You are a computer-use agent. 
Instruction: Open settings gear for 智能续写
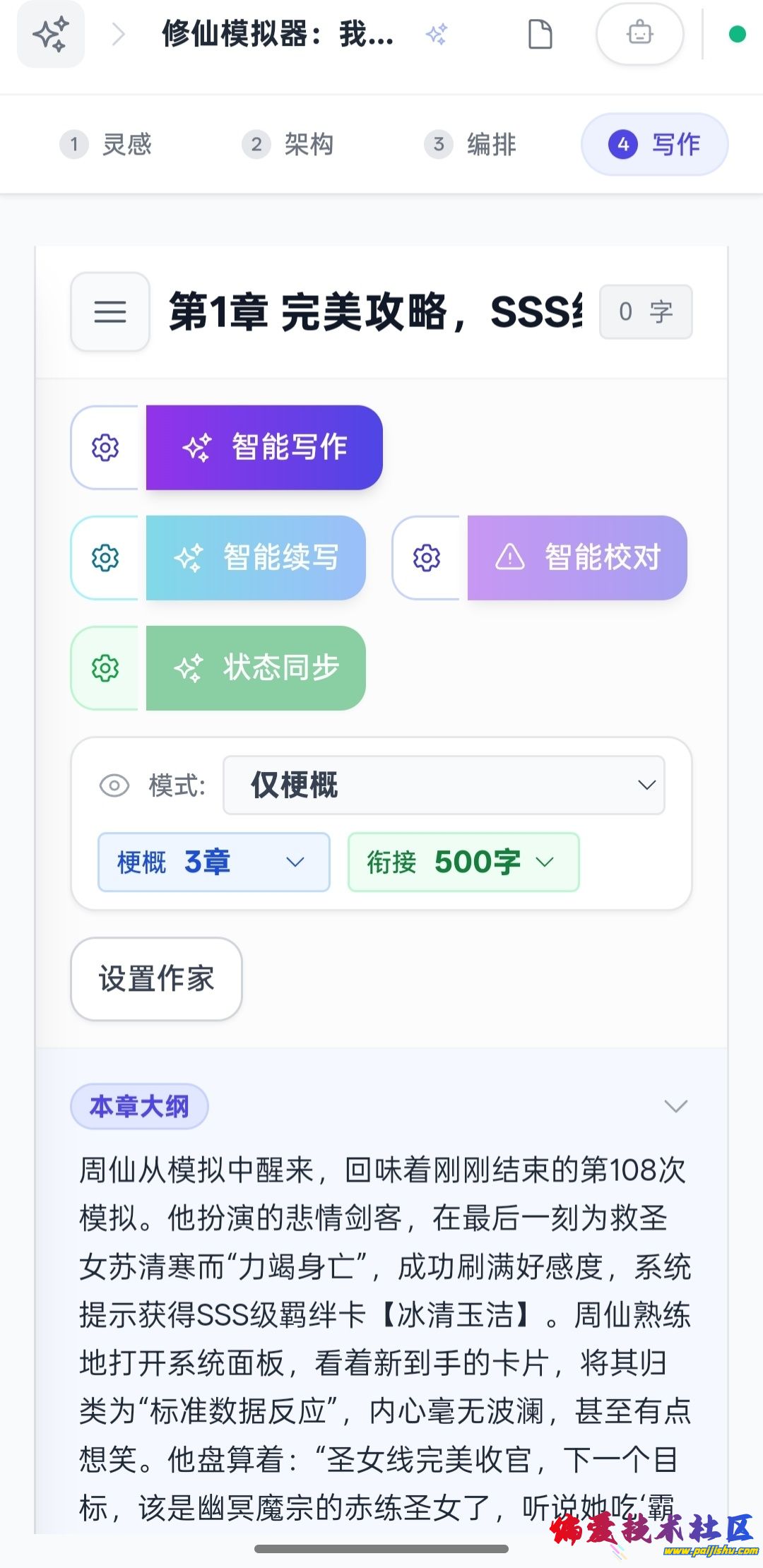click(105, 557)
